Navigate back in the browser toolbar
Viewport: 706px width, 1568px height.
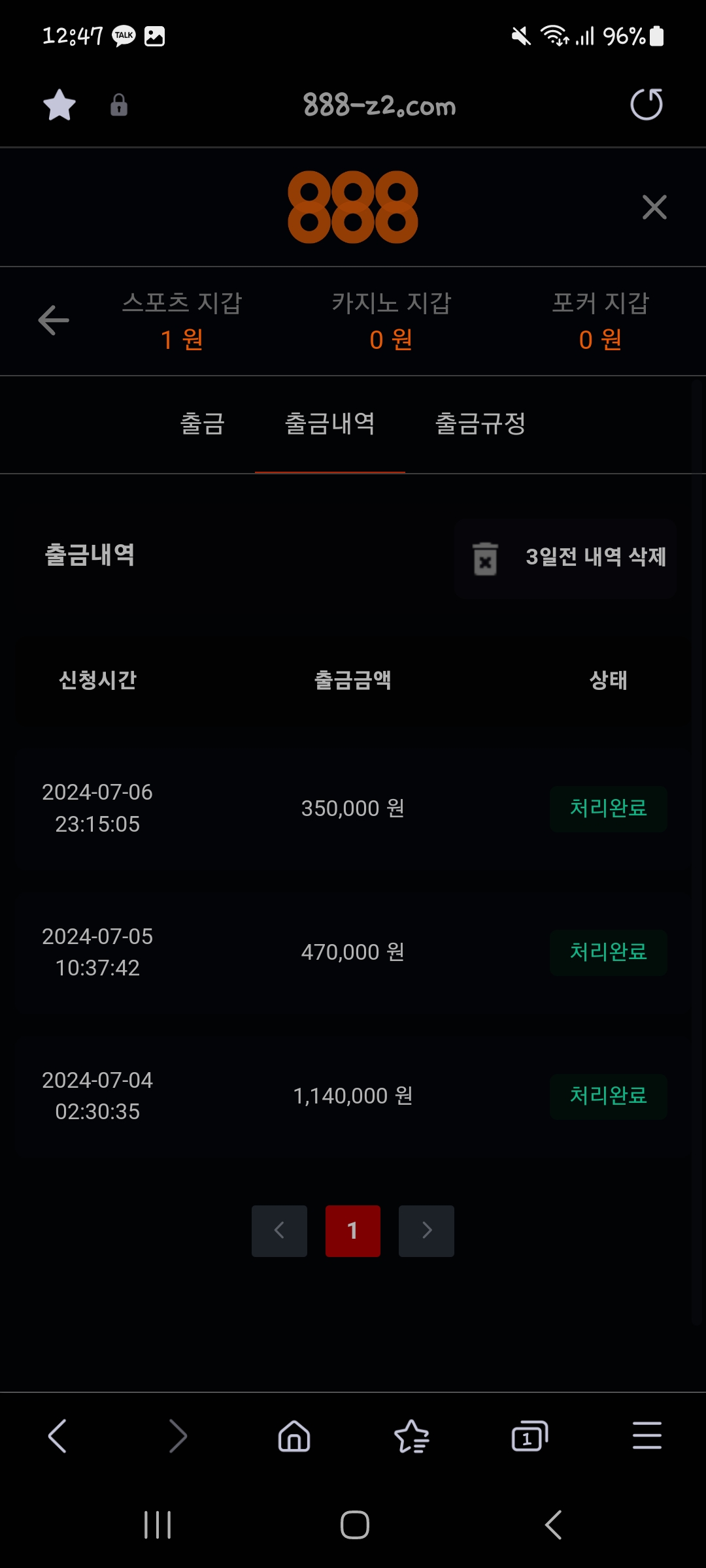[58, 1436]
